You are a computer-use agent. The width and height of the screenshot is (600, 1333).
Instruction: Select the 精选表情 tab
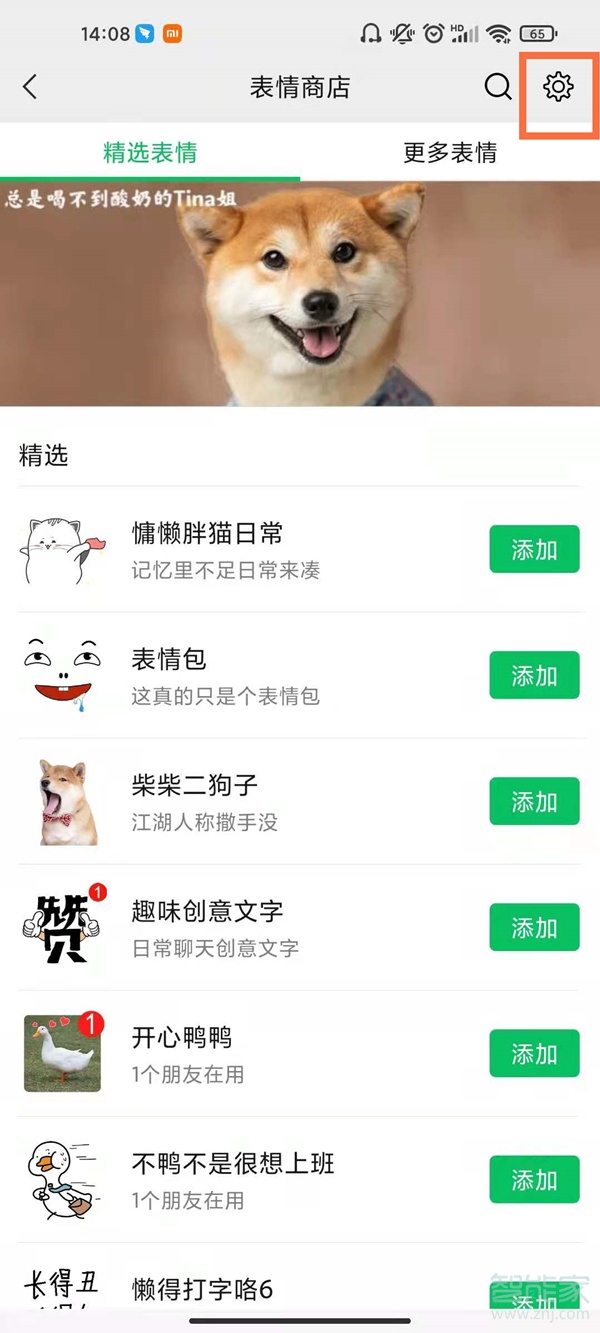(x=150, y=153)
